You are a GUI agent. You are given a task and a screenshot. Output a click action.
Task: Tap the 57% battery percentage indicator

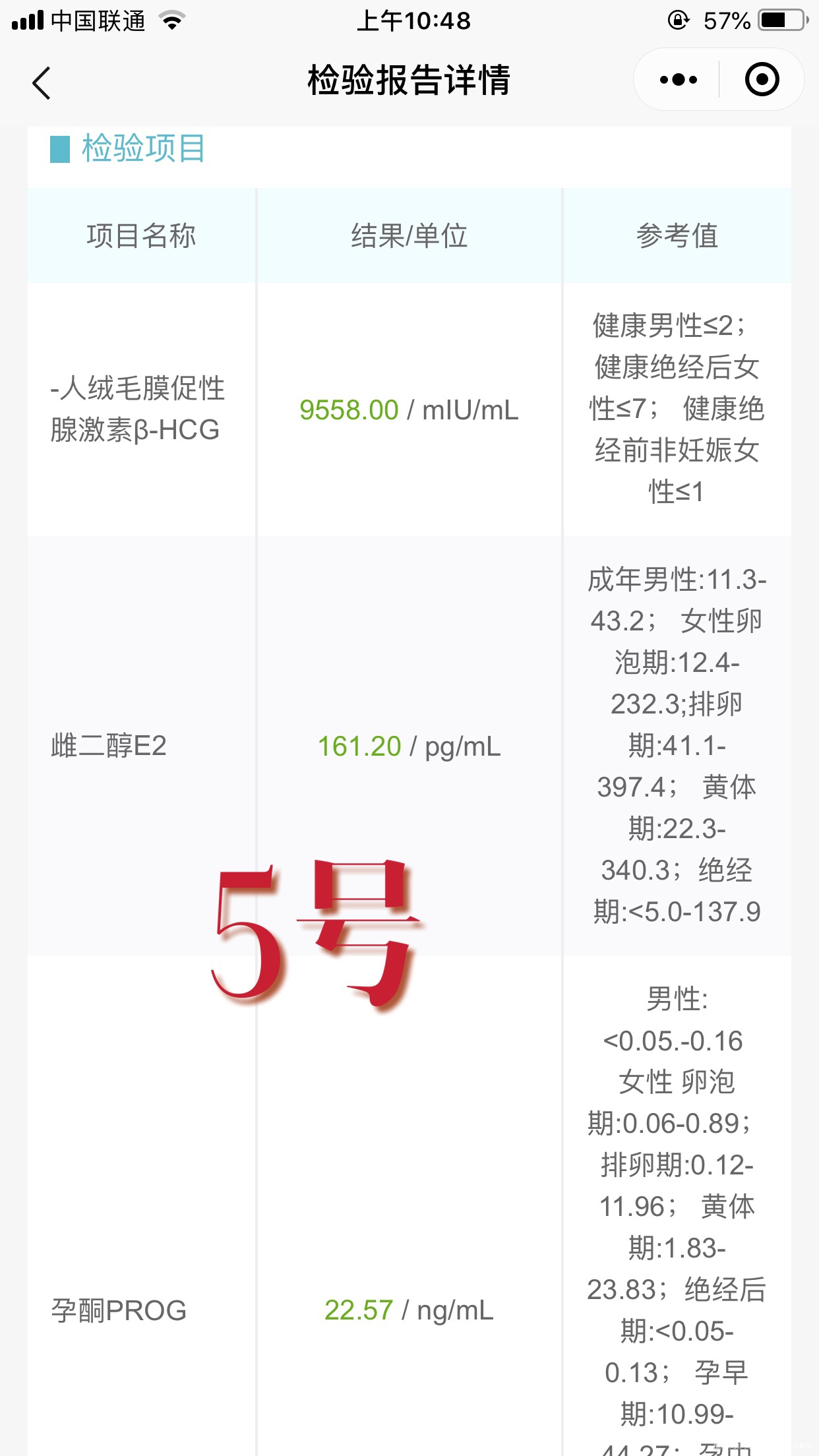728,20
